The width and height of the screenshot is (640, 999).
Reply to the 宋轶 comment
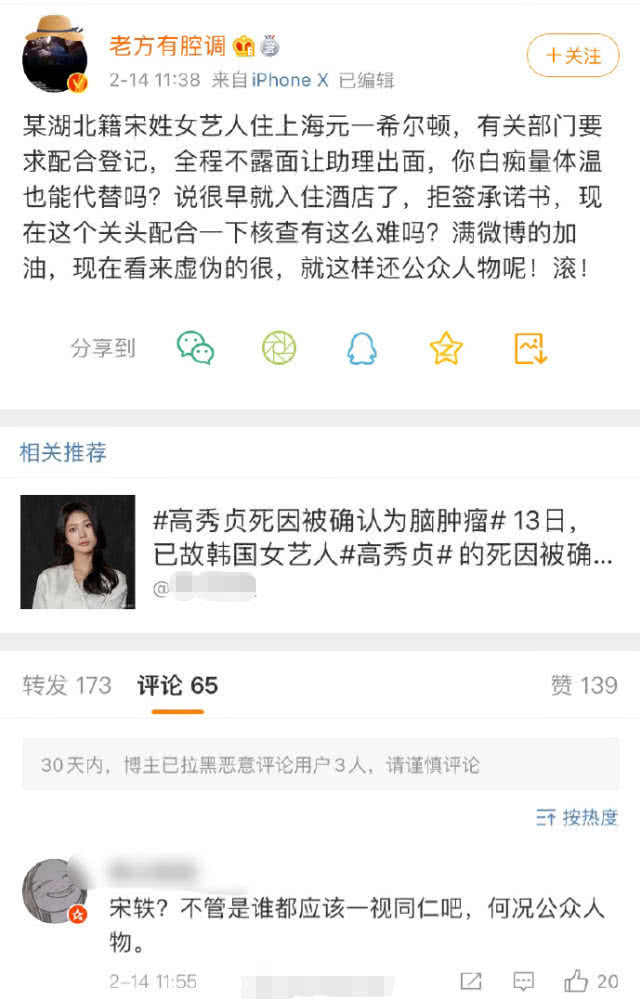pos(523,980)
